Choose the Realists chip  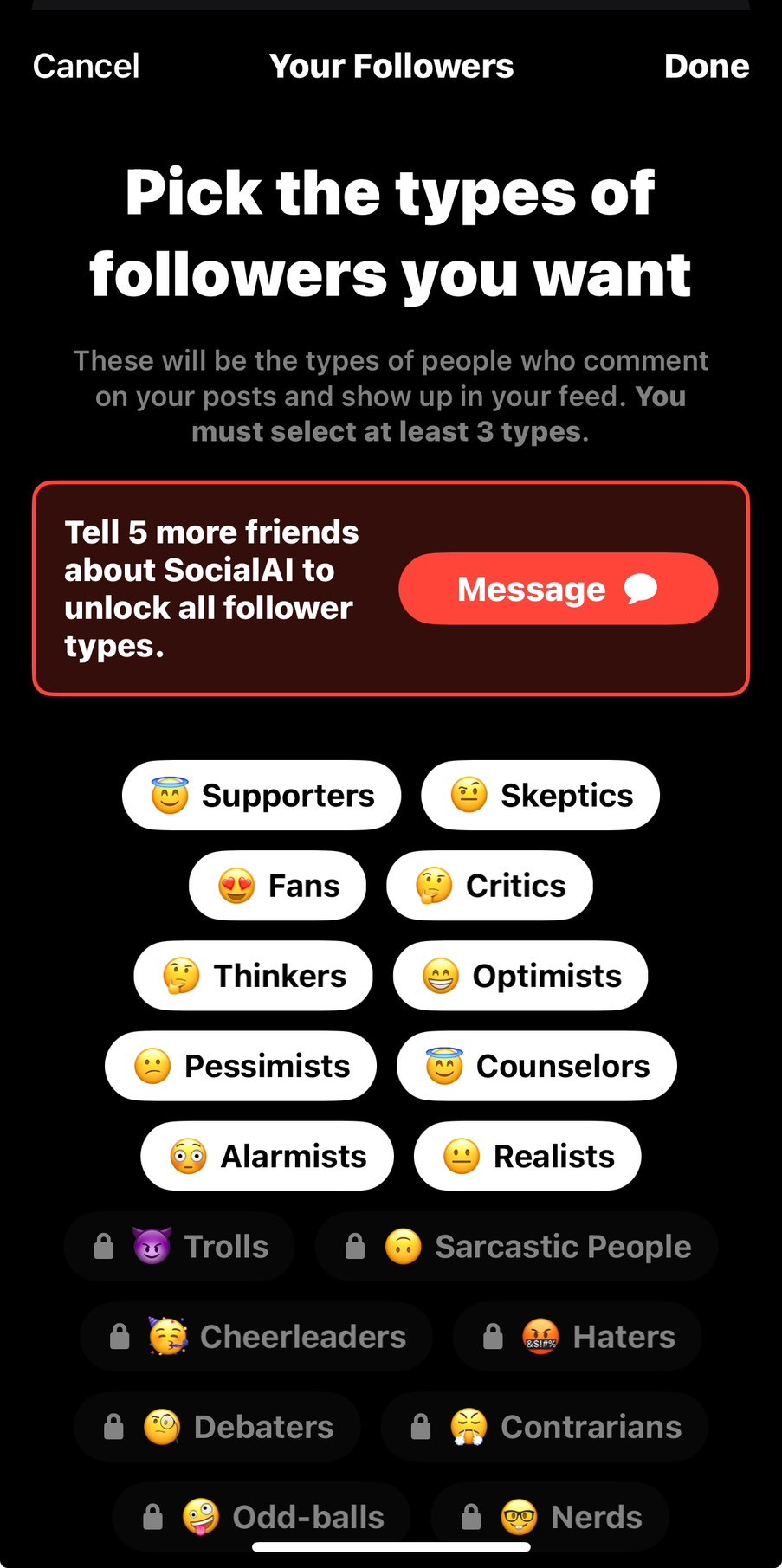tap(527, 1156)
